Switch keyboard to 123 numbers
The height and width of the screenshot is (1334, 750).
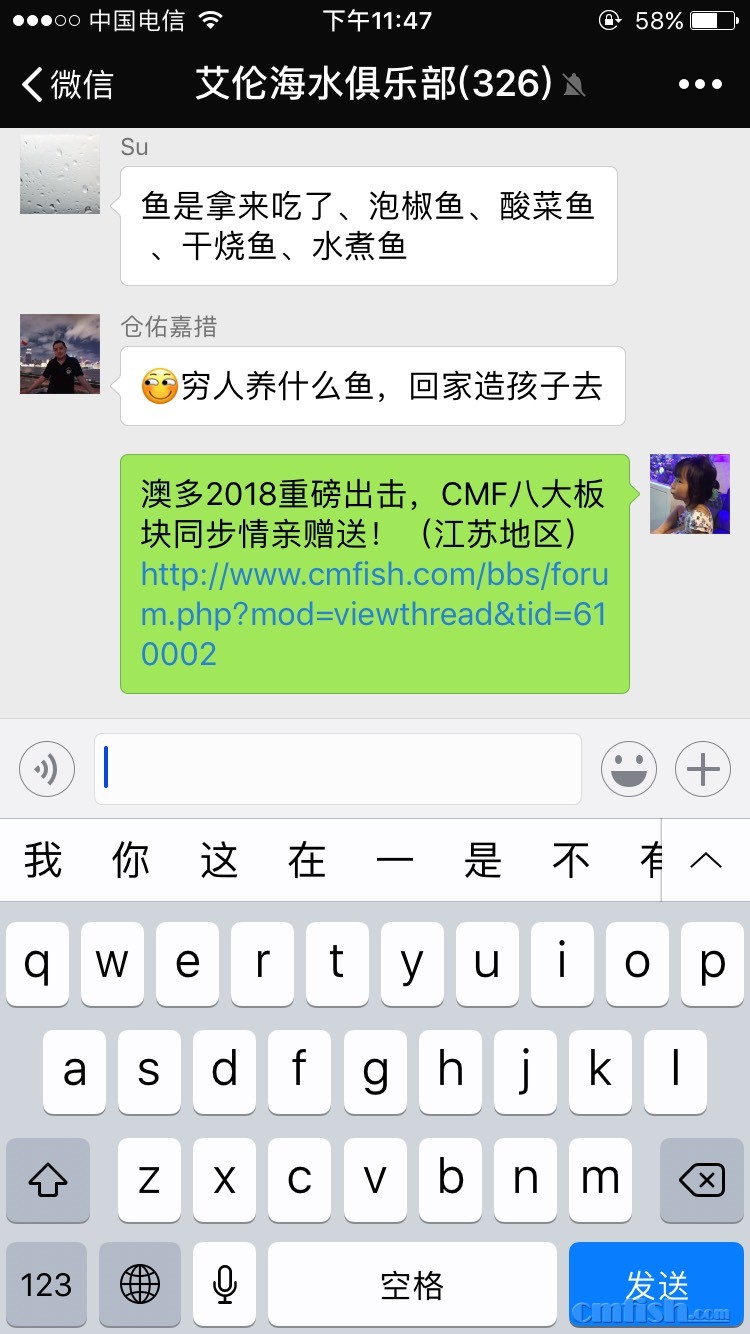tap(46, 1284)
